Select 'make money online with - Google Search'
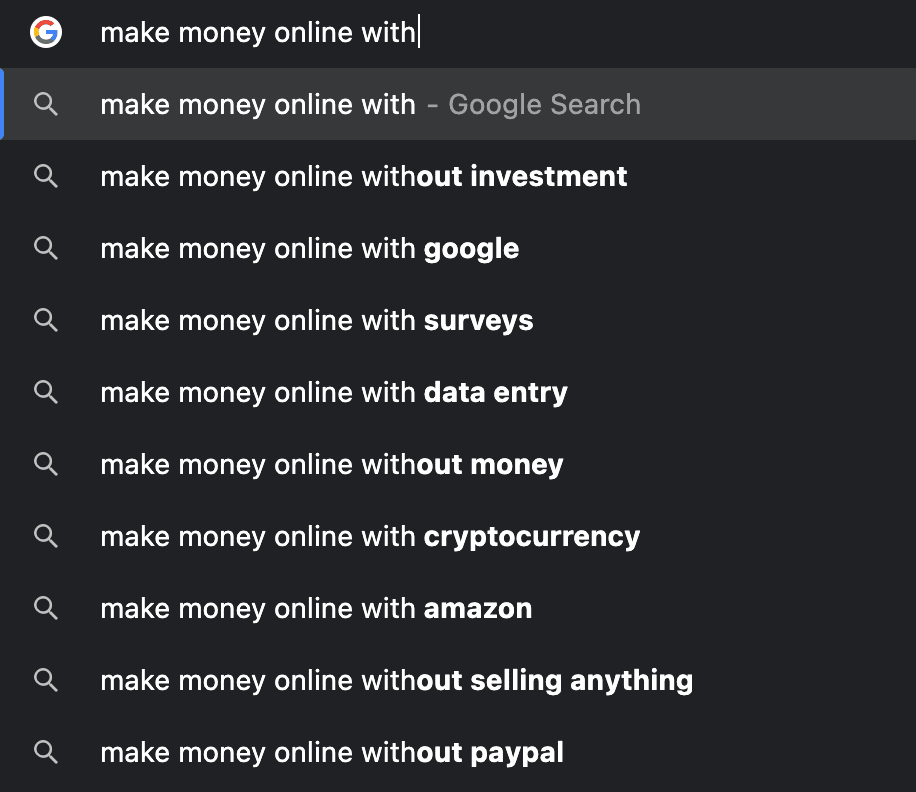The image size is (916, 792). (x=370, y=105)
